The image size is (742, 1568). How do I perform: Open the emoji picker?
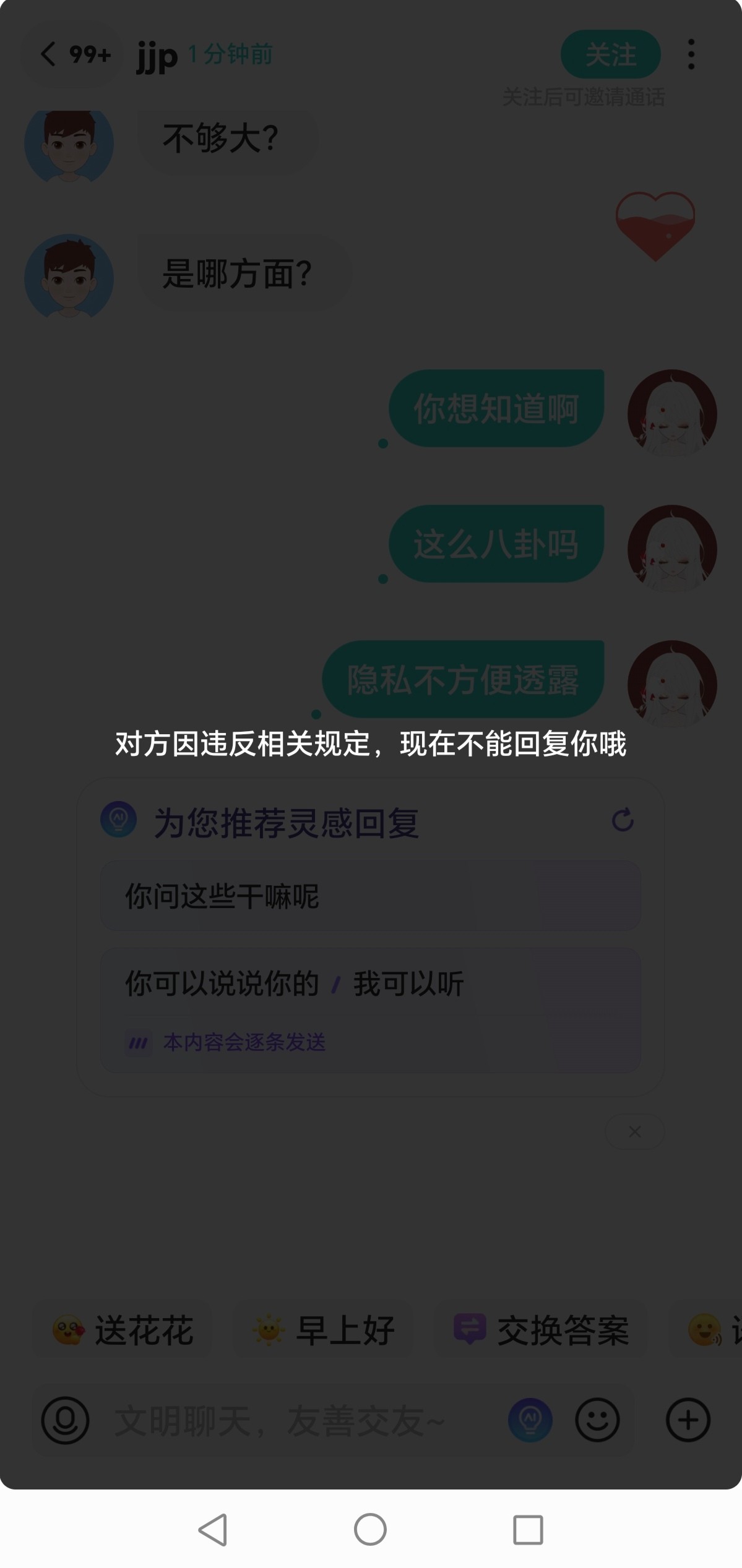[597, 1420]
